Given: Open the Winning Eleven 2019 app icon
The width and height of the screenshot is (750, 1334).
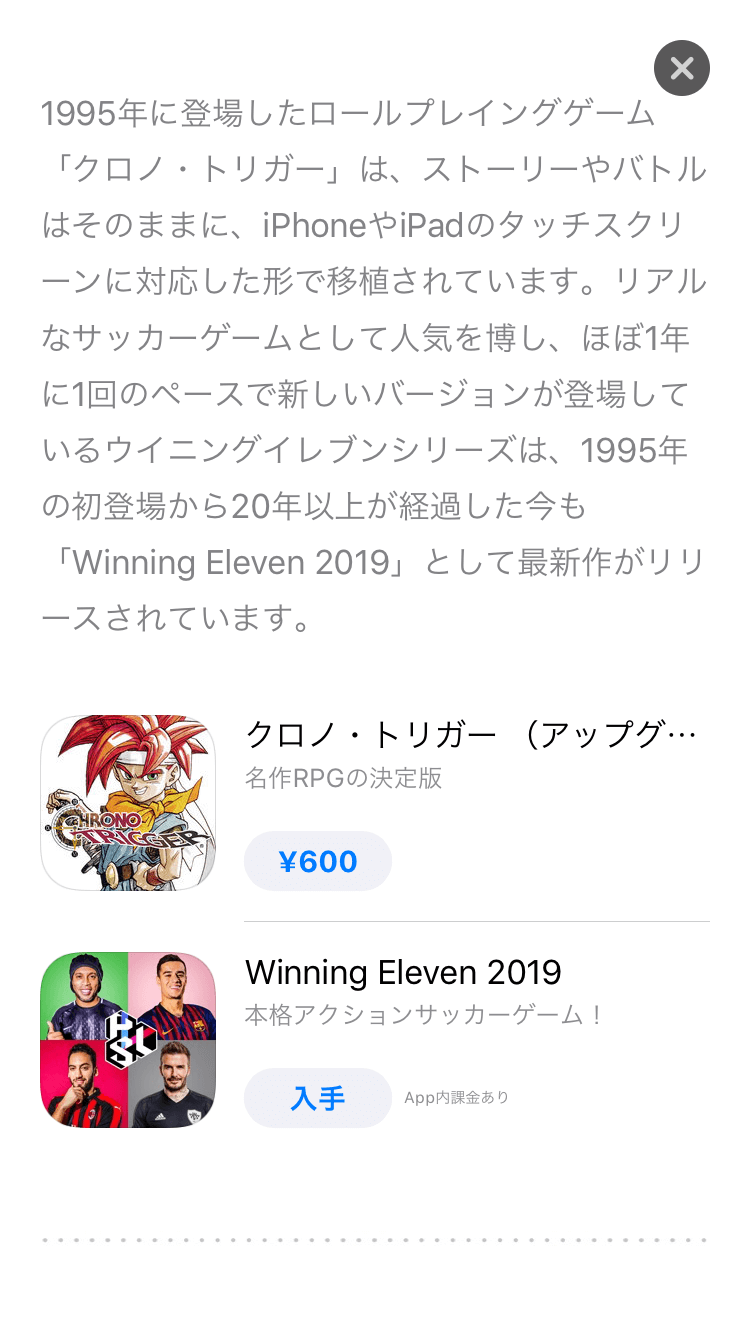Looking at the screenshot, I should pyautogui.click(x=128, y=1040).
